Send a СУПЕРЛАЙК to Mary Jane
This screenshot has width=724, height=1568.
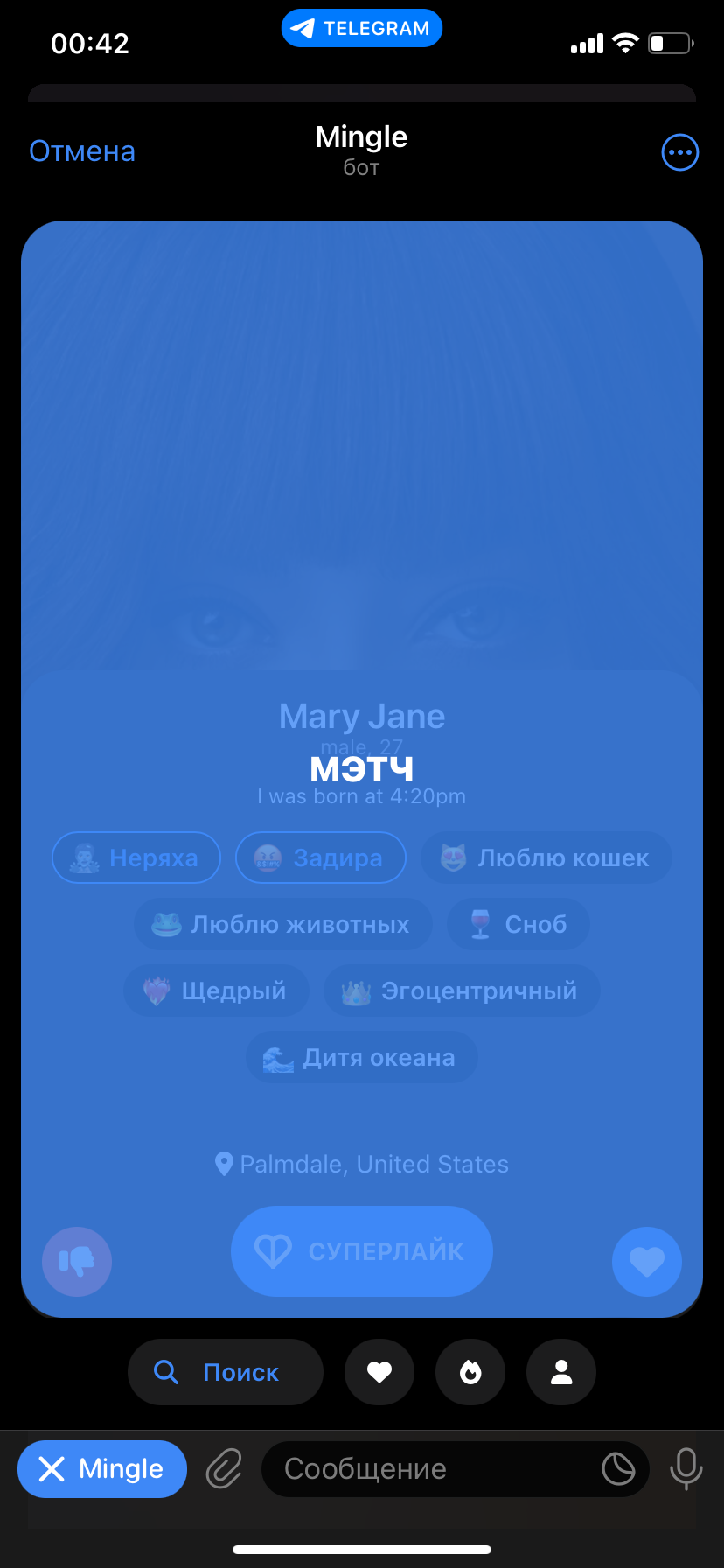pos(362,1251)
